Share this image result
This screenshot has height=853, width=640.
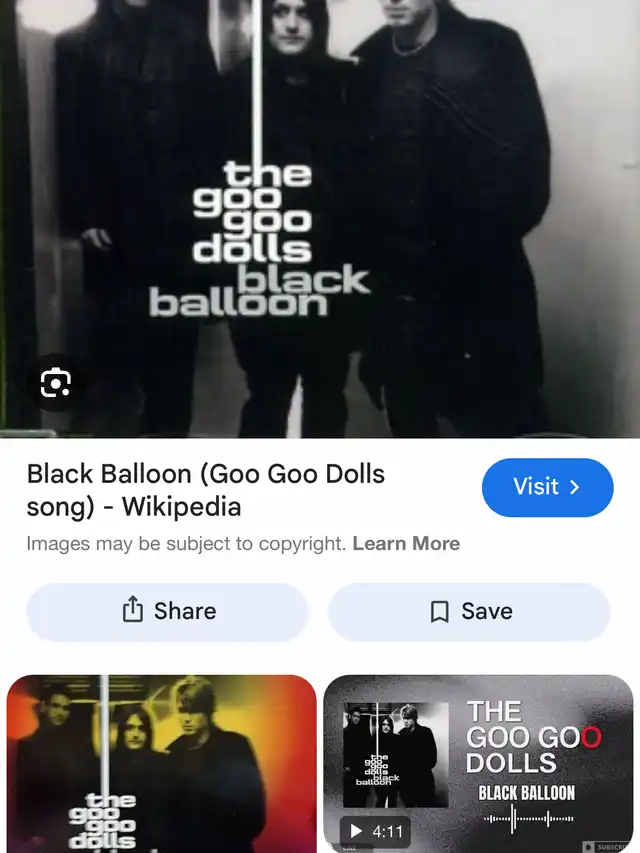pyautogui.click(x=167, y=611)
